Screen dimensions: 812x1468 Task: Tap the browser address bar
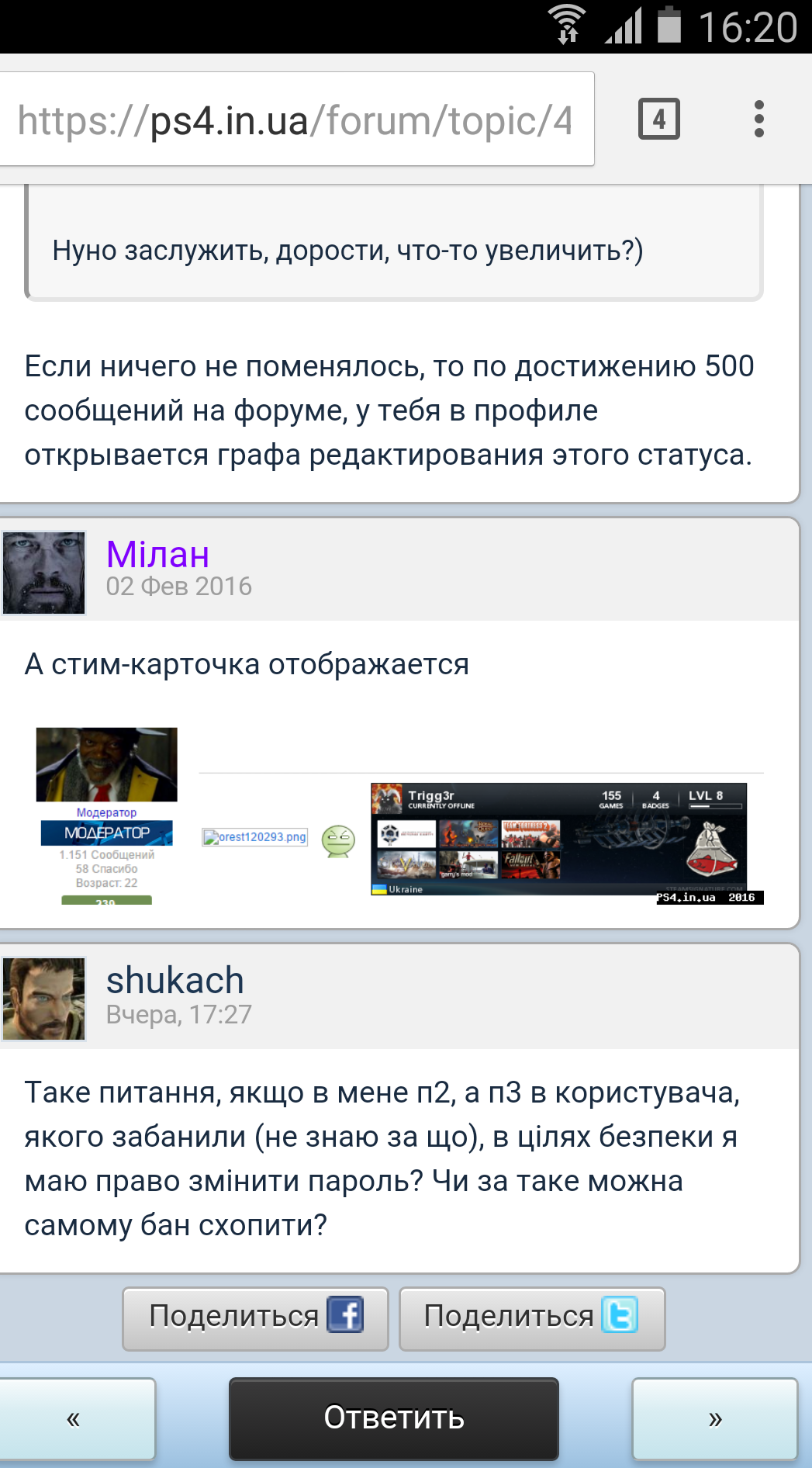pos(297,119)
